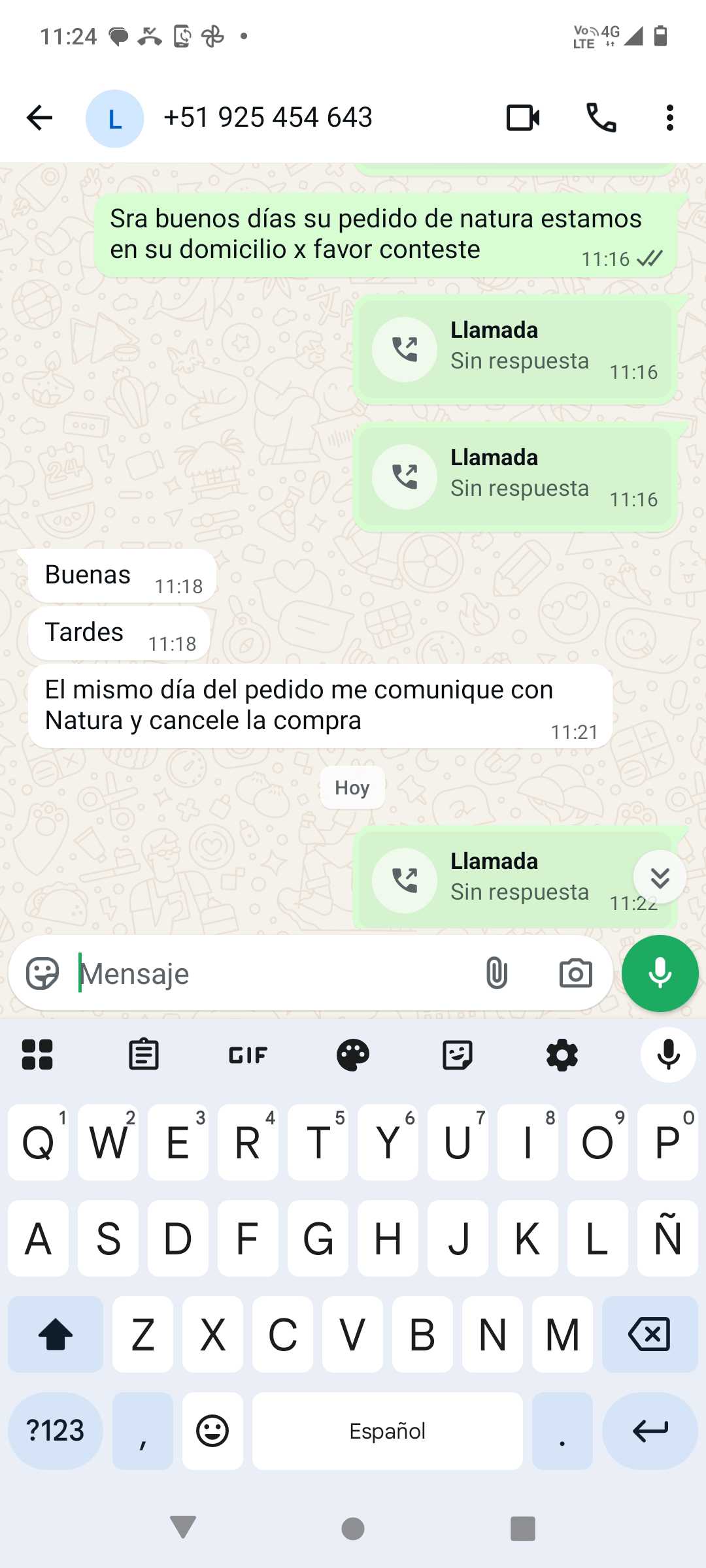Jump to the latest messages
Screen dimensions: 706x1568
pyautogui.click(x=660, y=877)
